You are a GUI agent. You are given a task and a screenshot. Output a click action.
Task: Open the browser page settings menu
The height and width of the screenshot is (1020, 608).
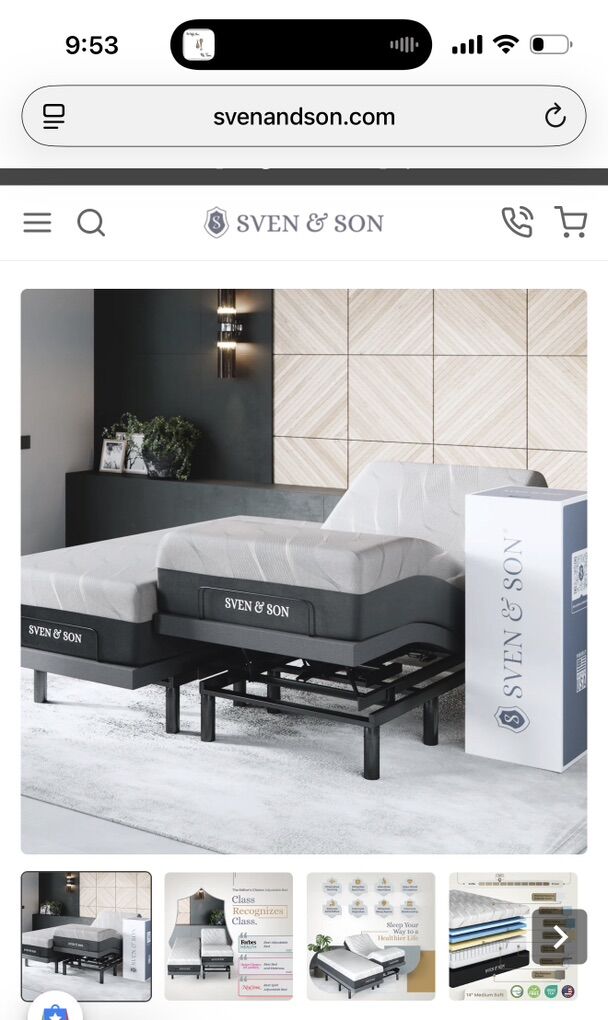point(54,117)
